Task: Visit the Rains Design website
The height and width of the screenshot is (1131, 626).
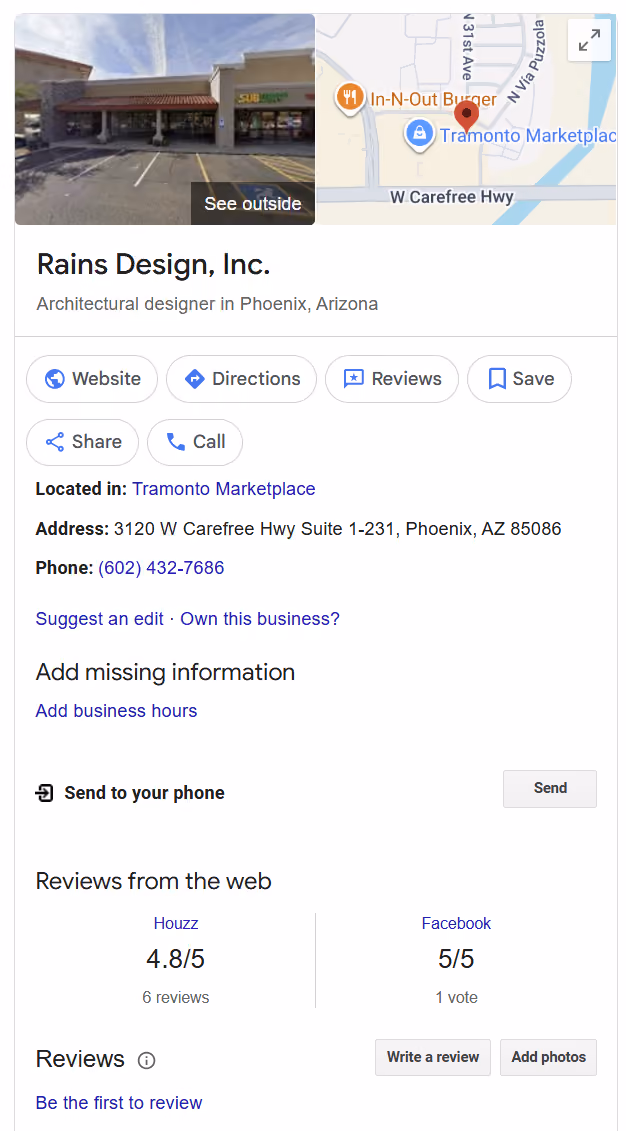Action: [92, 379]
